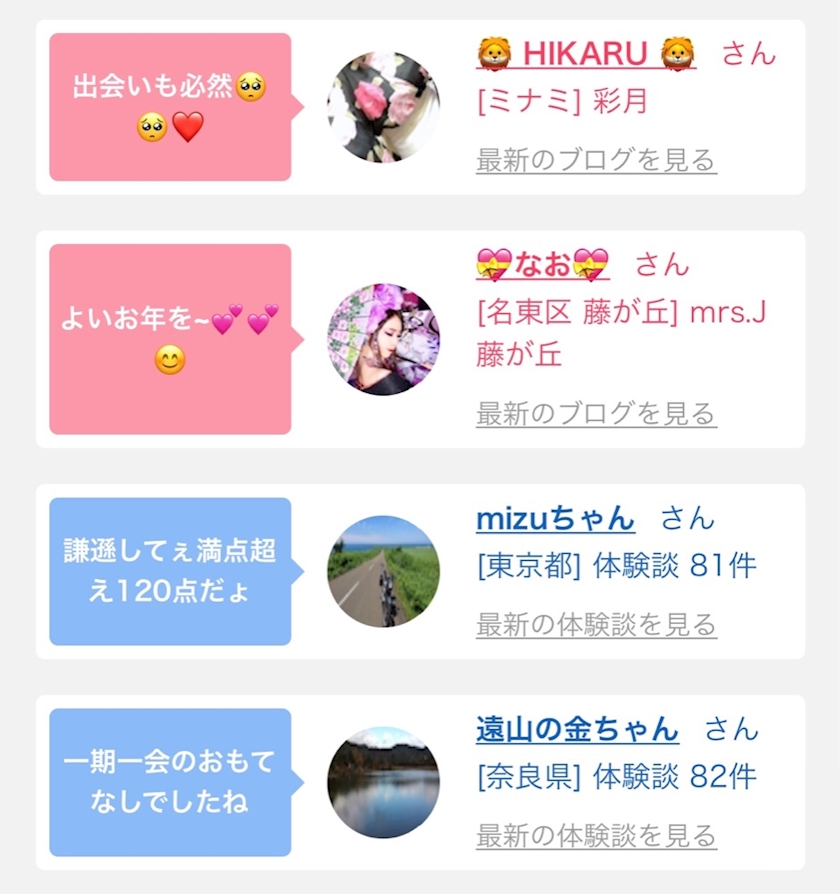Open なお's profile name link
Screen dimensions: 840x894
coord(543,265)
